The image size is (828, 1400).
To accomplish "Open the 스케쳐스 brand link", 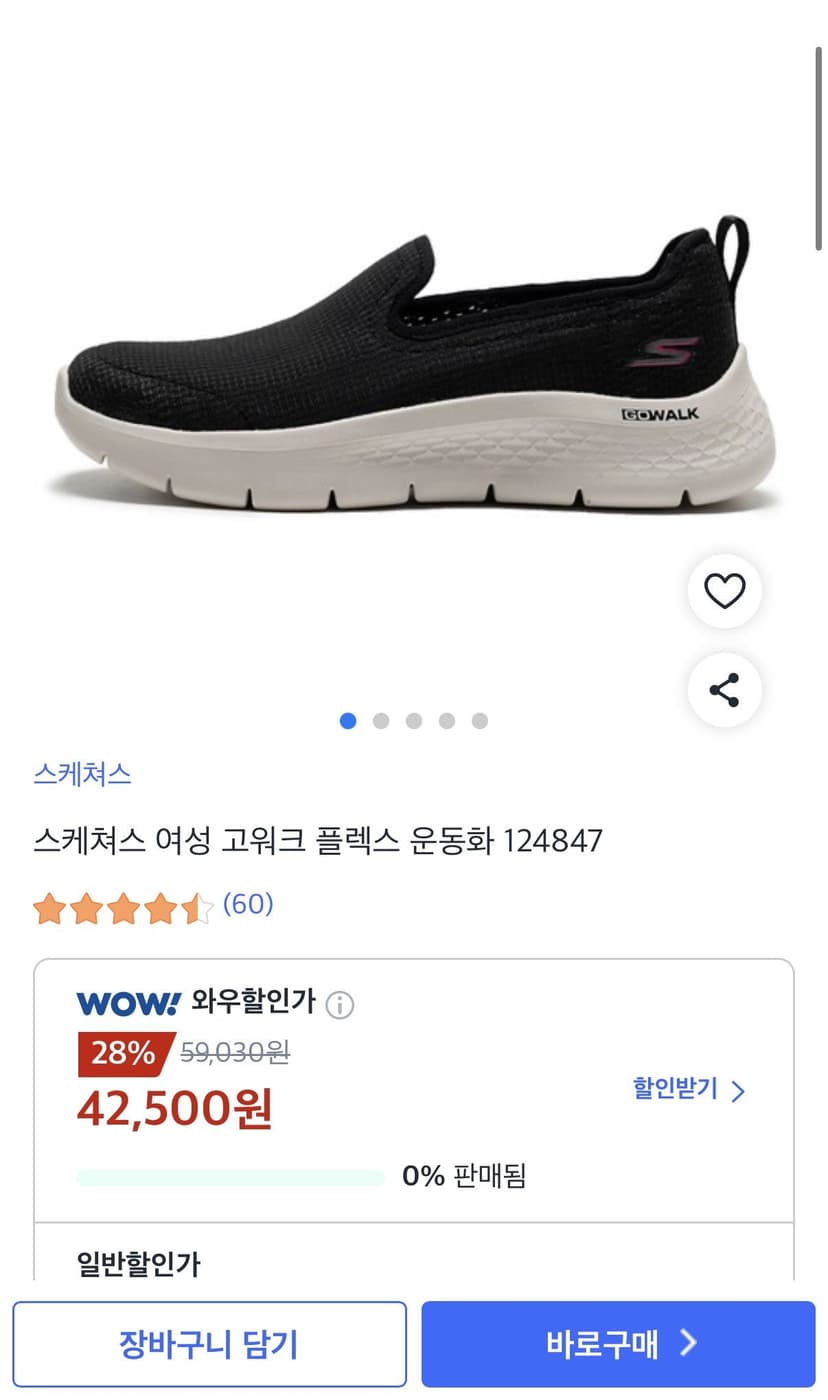I will pos(82,774).
